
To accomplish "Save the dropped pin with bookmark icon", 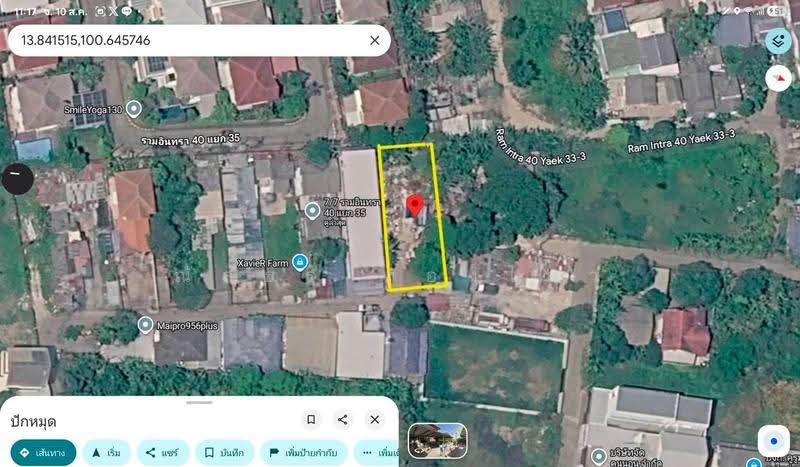I will pyautogui.click(x=311, y=420).
